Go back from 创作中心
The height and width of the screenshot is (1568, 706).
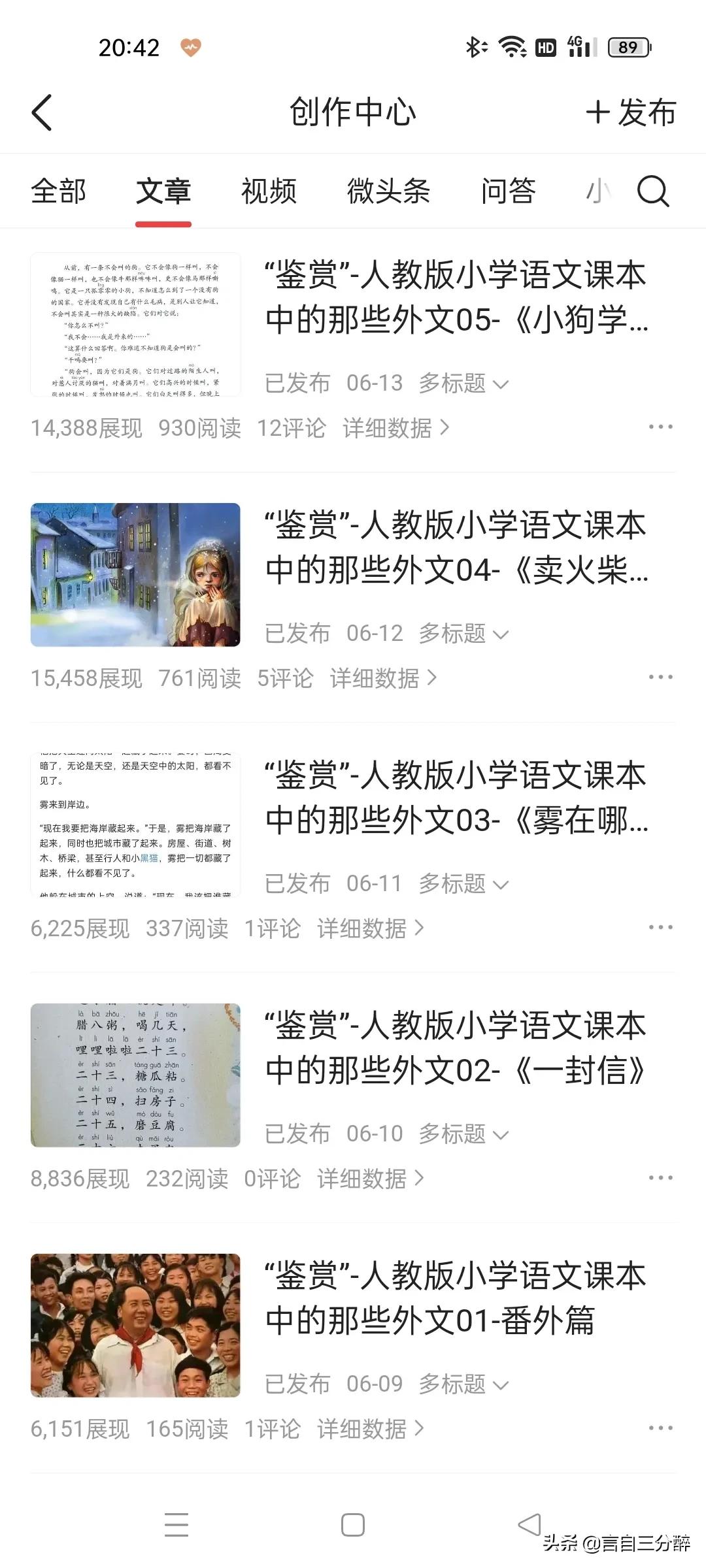tap(42, 112)
